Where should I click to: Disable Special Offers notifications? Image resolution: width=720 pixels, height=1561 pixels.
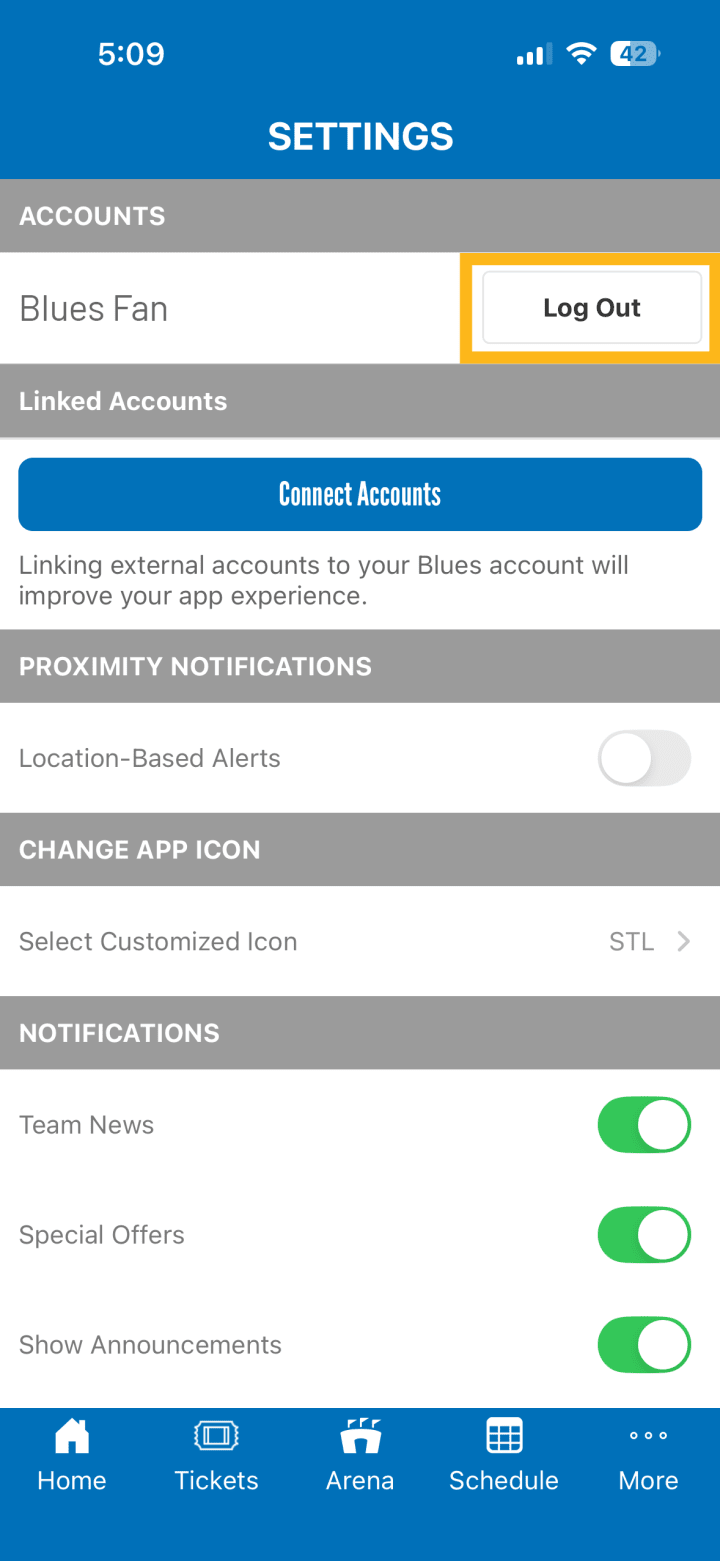point(644,1235)
